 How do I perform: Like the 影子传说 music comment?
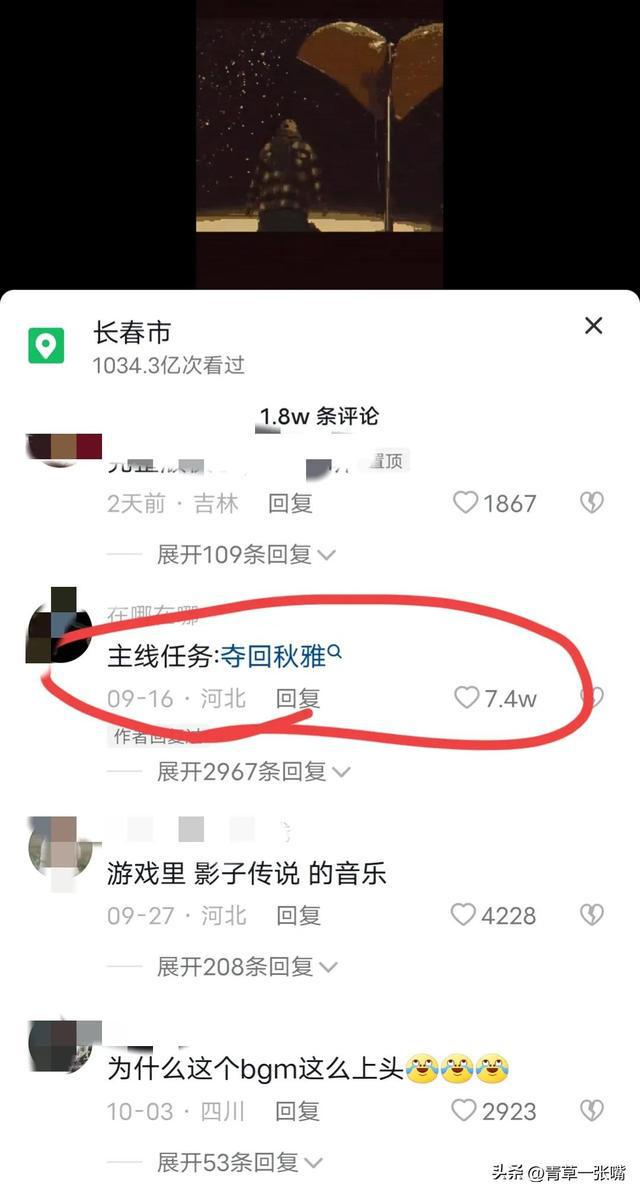[463, 915]
